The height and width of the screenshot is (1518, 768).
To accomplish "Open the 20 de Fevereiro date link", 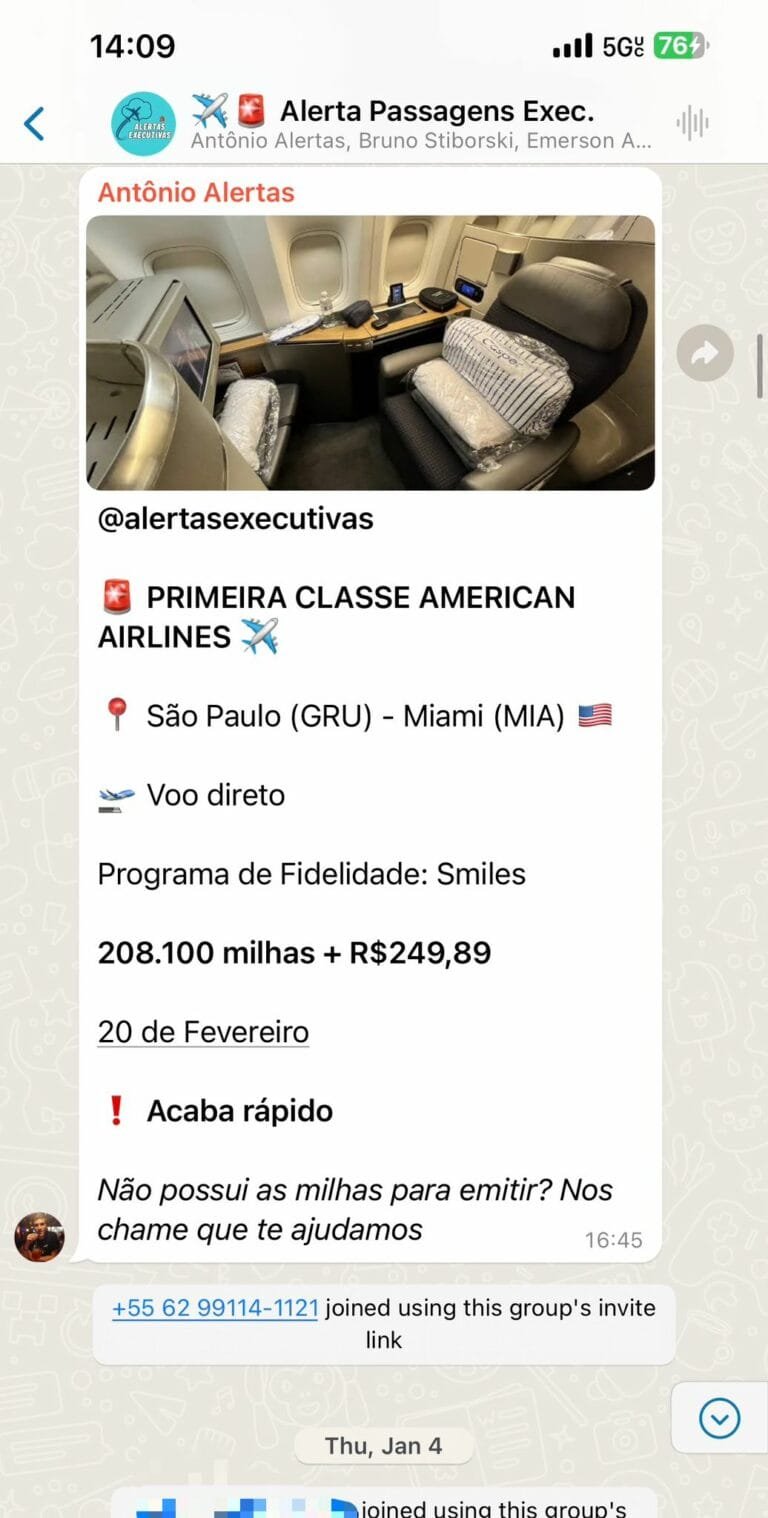I will [x=203, y=1032].
